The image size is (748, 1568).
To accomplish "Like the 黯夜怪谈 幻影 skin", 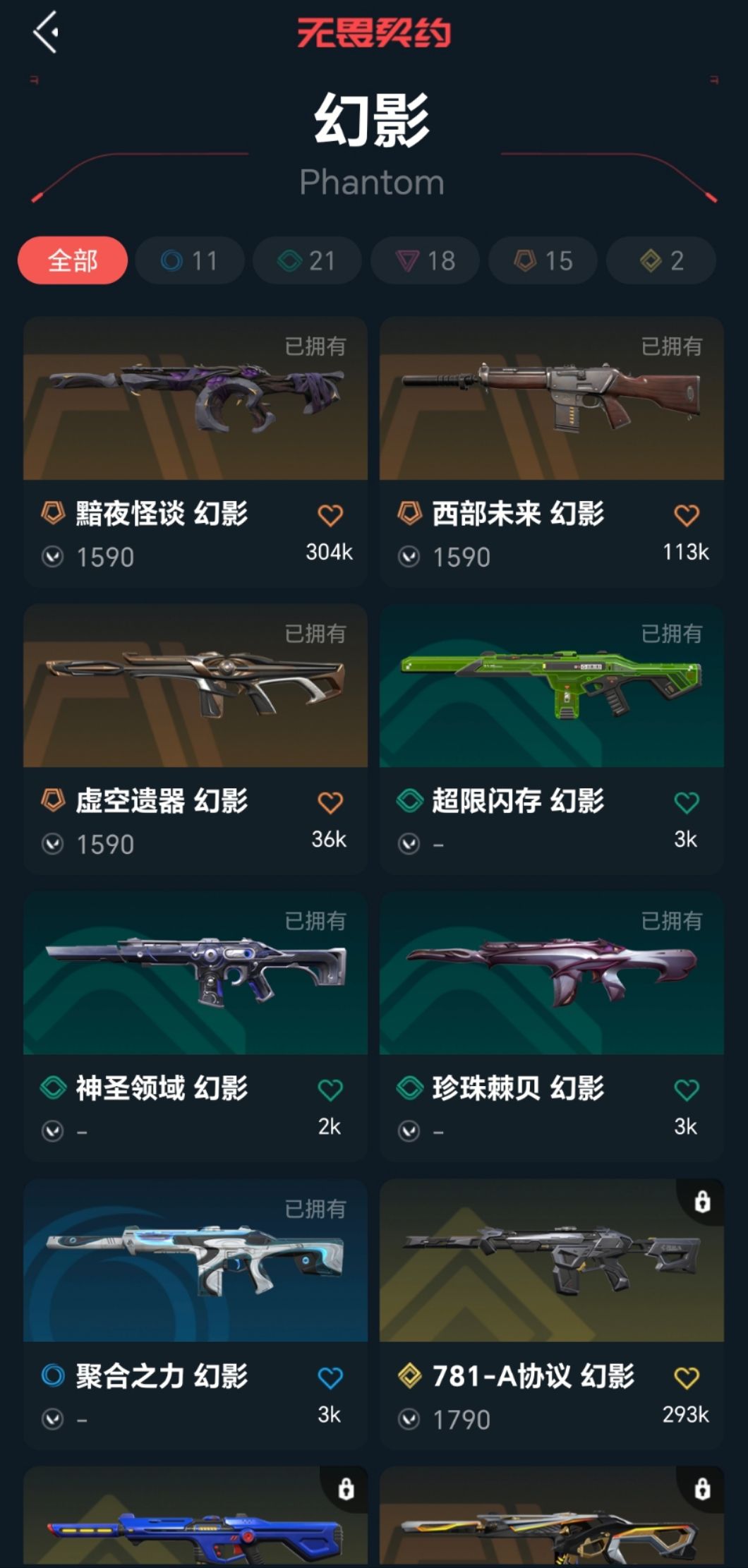I will pyautogui.click(x=330, y=515).
